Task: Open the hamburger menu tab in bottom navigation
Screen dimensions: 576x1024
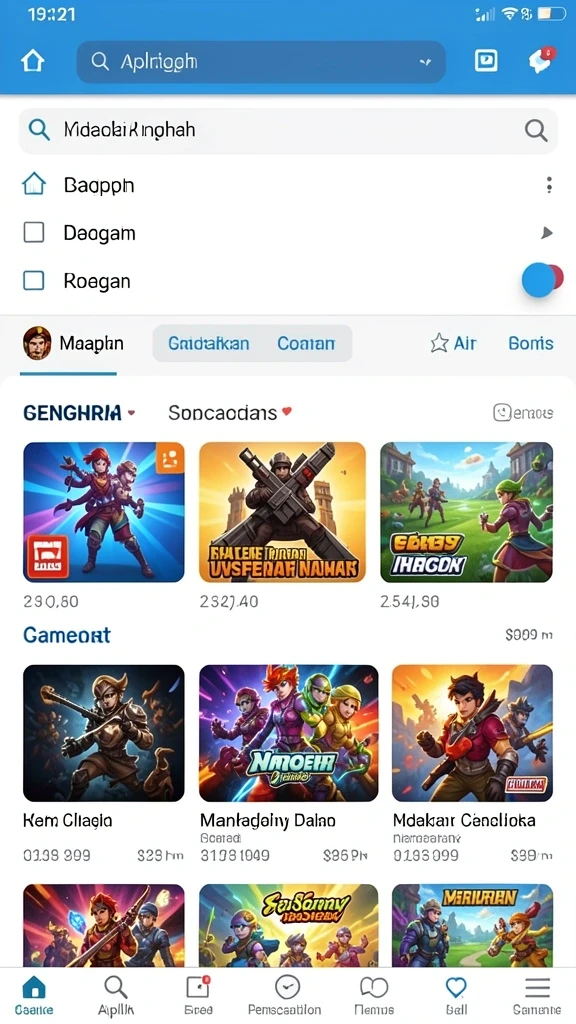Action: (x=537, y=995)
